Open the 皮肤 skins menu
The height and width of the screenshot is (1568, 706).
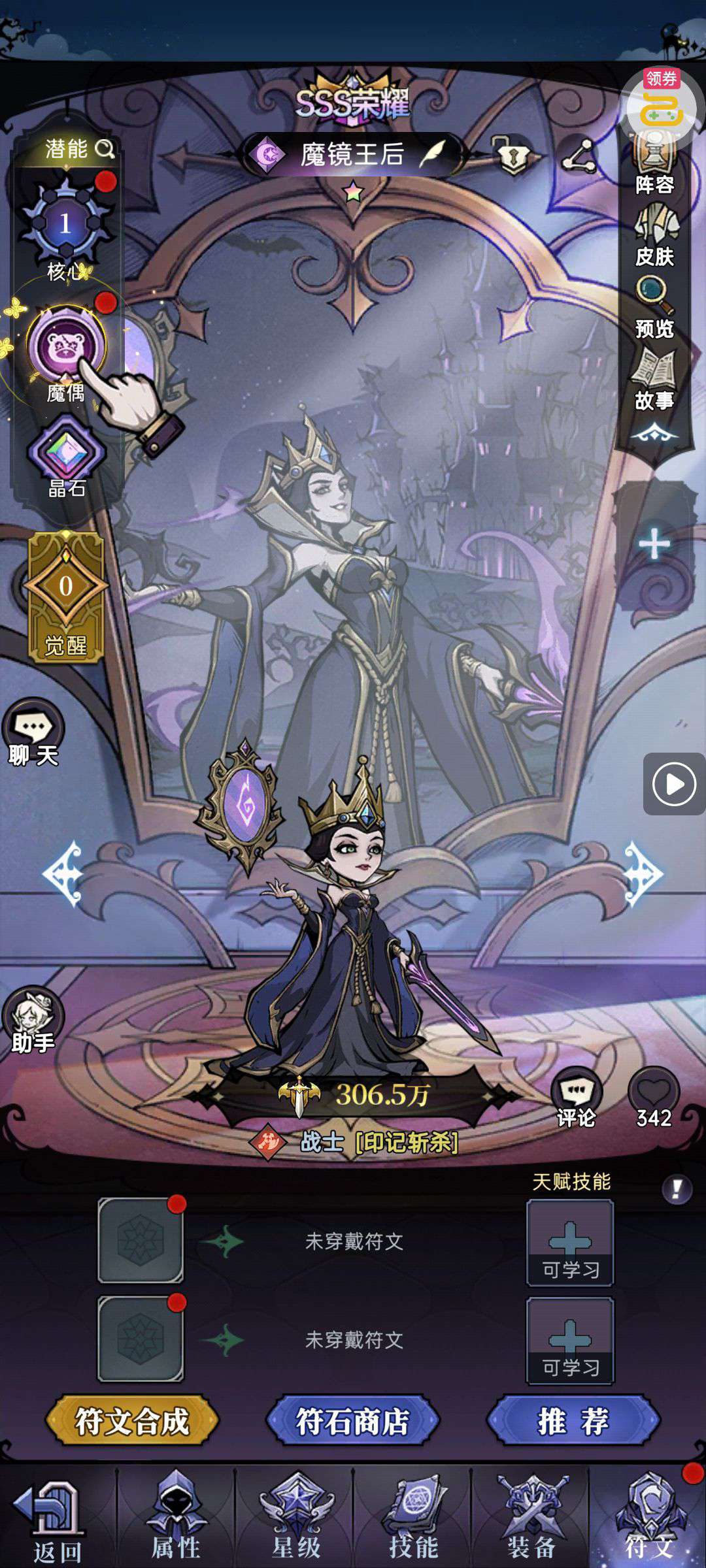click(x=654, y=235)
